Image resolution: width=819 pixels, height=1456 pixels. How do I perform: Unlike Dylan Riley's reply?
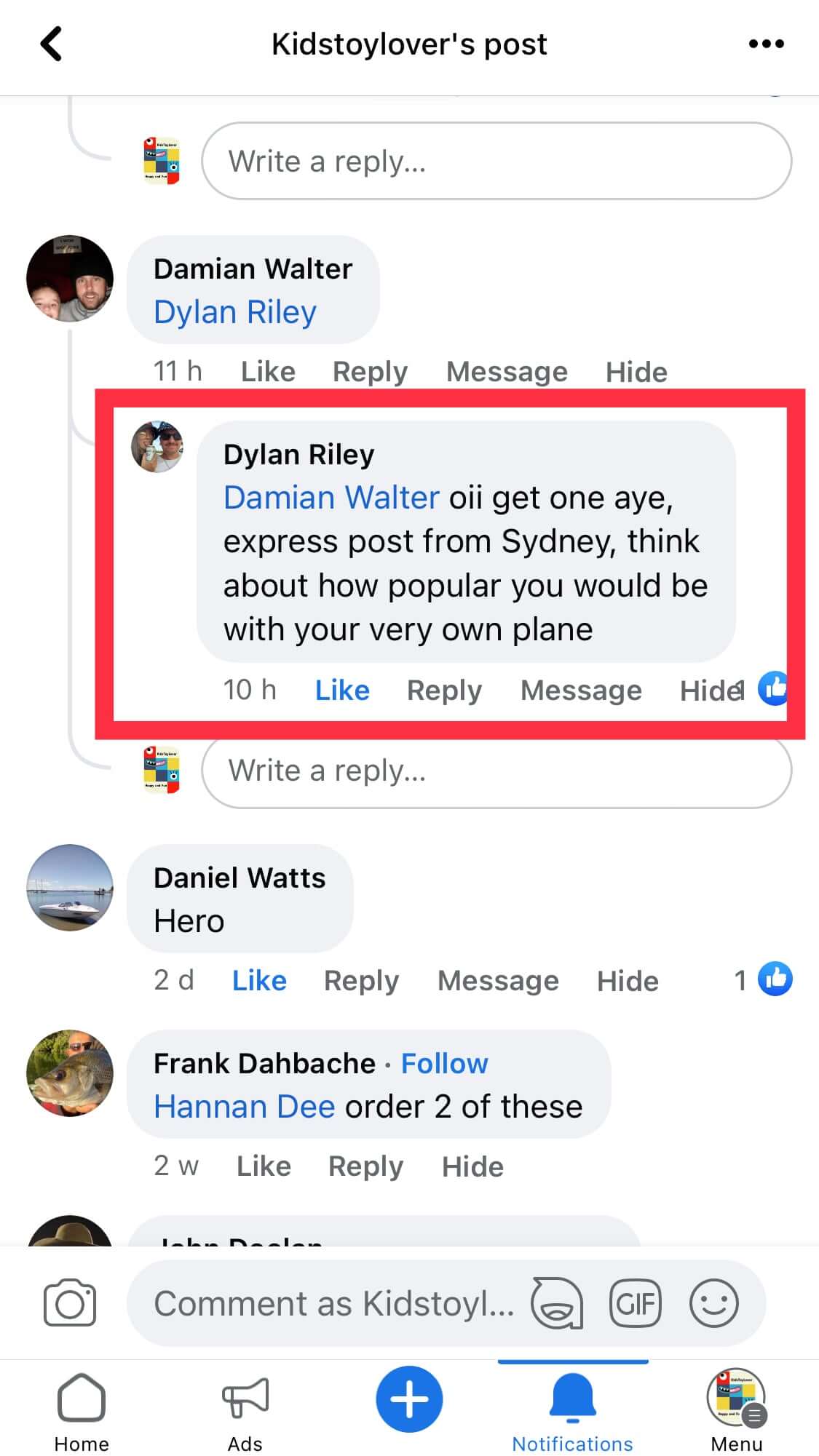(342, 690)
